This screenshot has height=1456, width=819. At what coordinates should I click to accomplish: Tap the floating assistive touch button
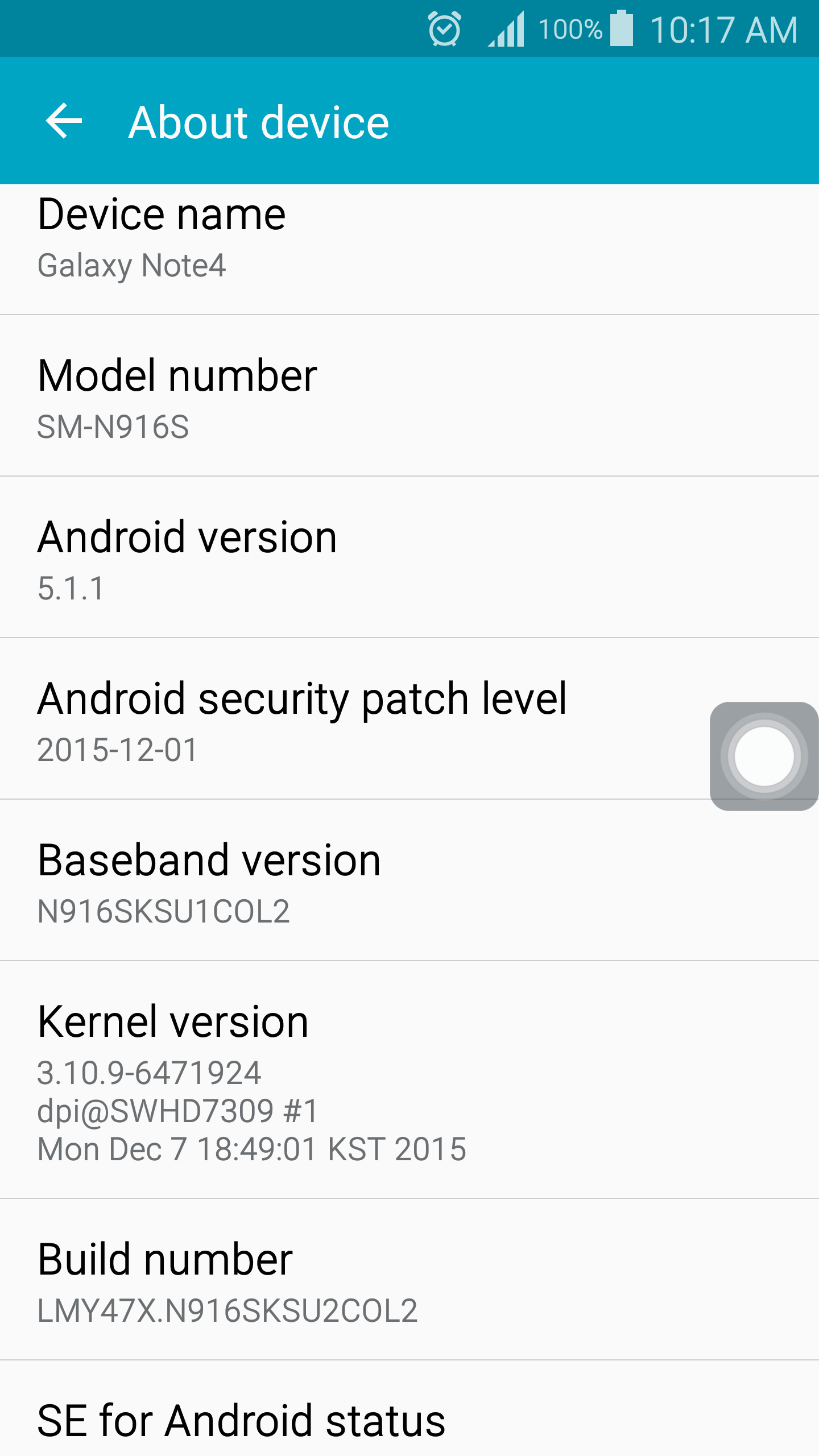click(764, 756)
